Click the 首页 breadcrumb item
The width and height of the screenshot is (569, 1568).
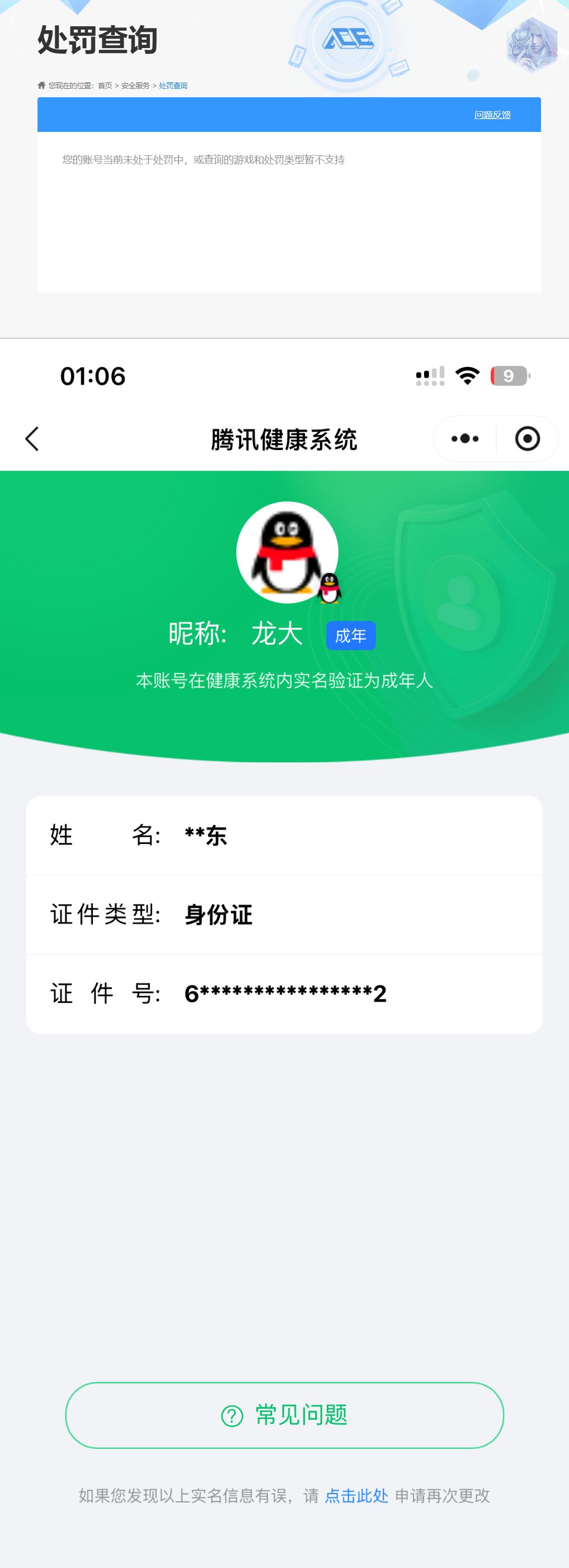105,85
